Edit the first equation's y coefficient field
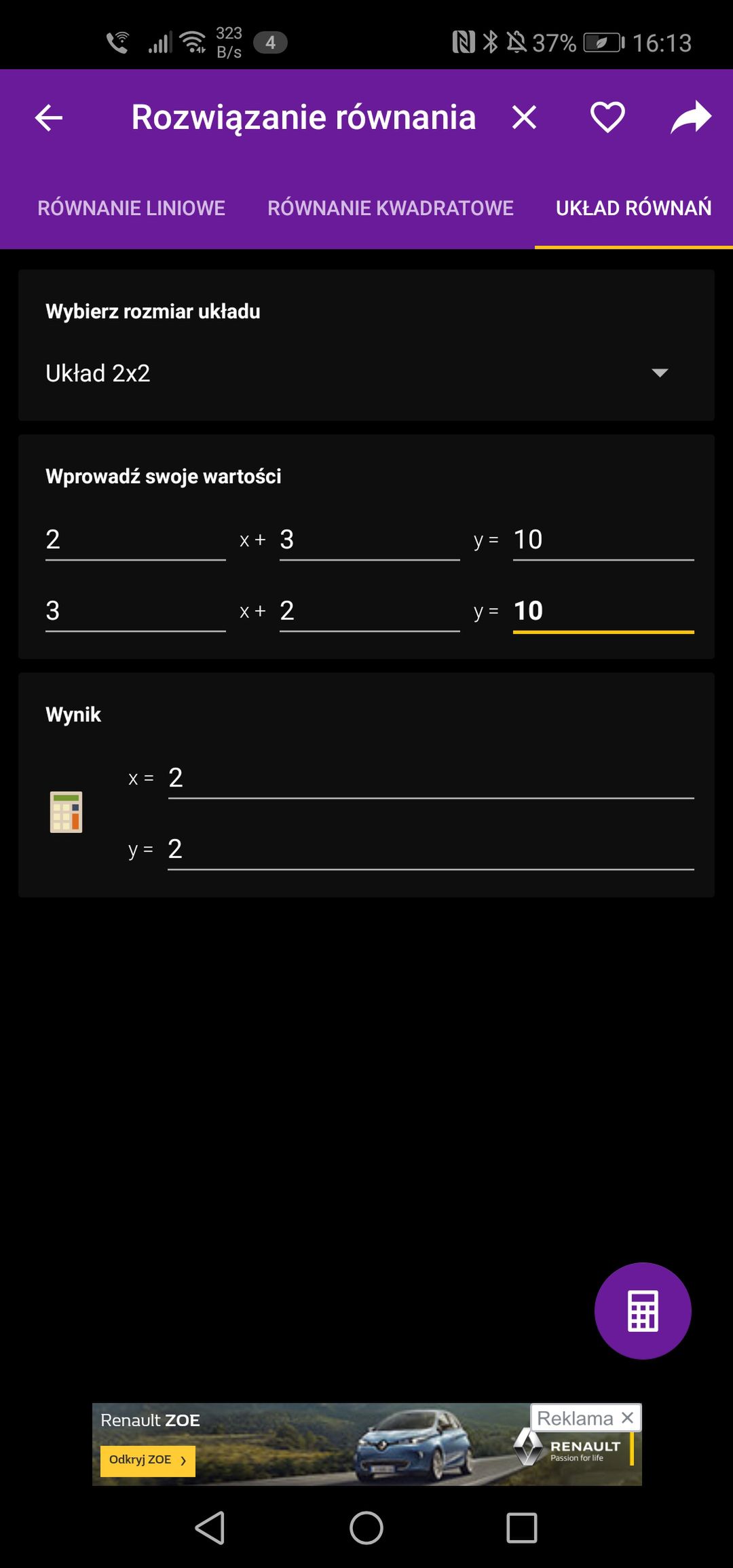This screenshot has width=733, height=1568. 369,540
